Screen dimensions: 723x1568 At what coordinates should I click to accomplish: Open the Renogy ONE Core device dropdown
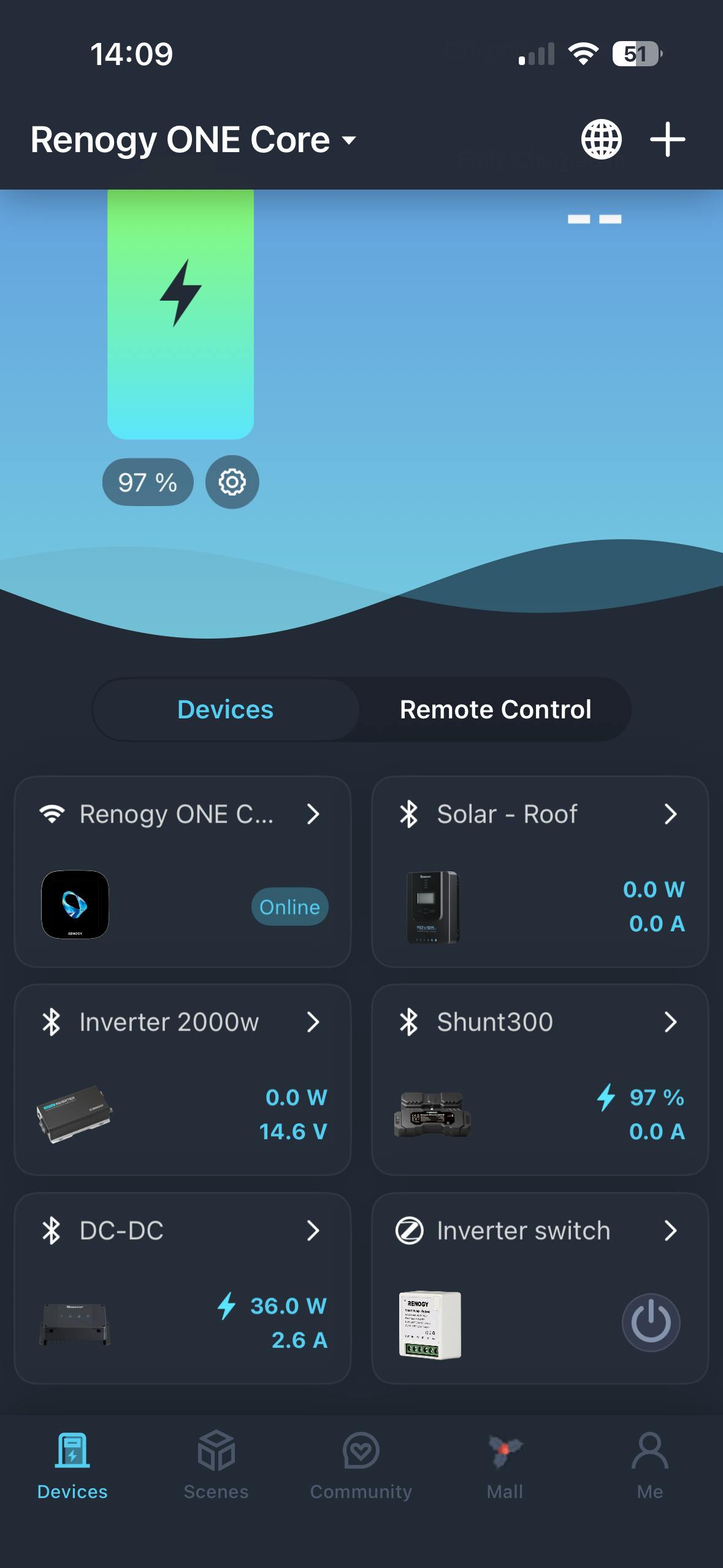click(193, 140)
